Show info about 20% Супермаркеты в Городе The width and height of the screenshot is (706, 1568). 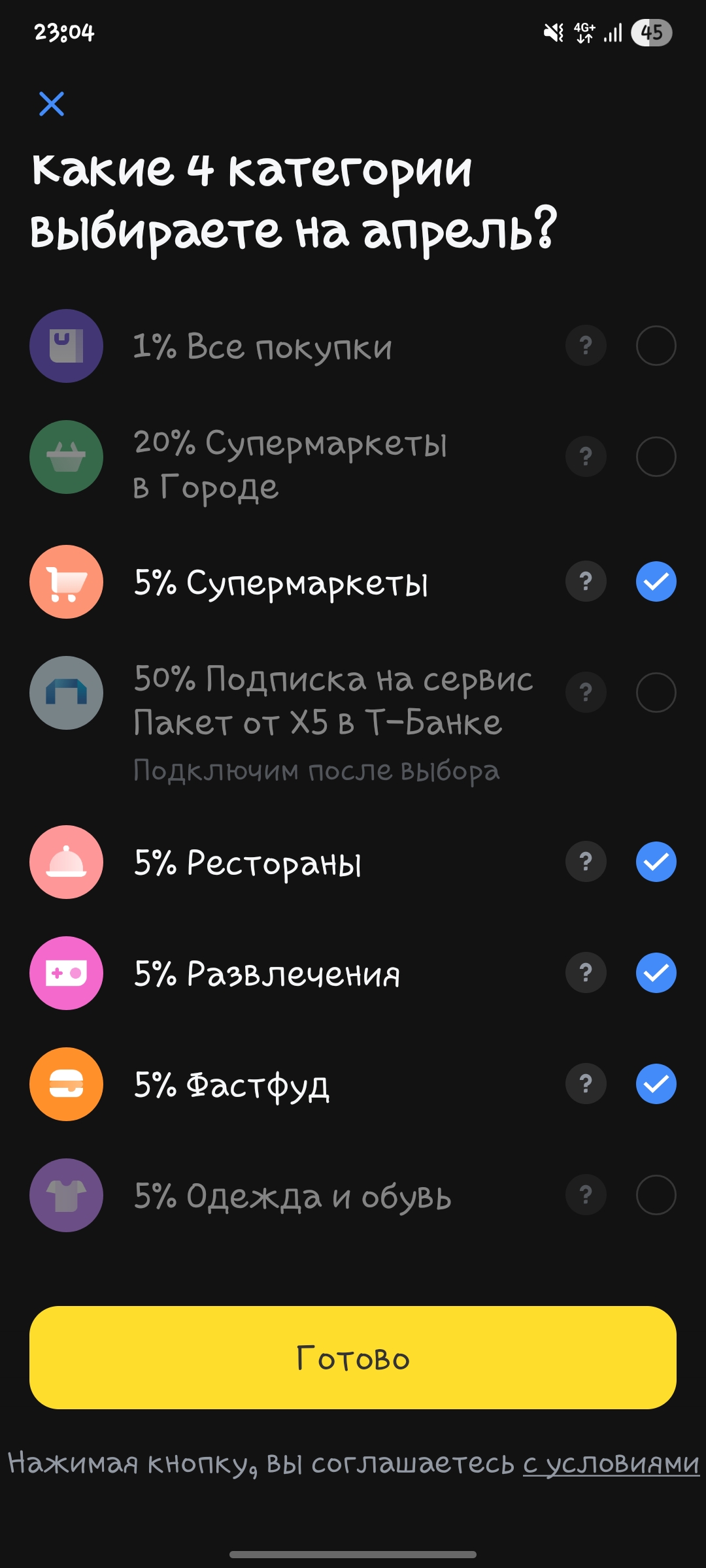586,457
